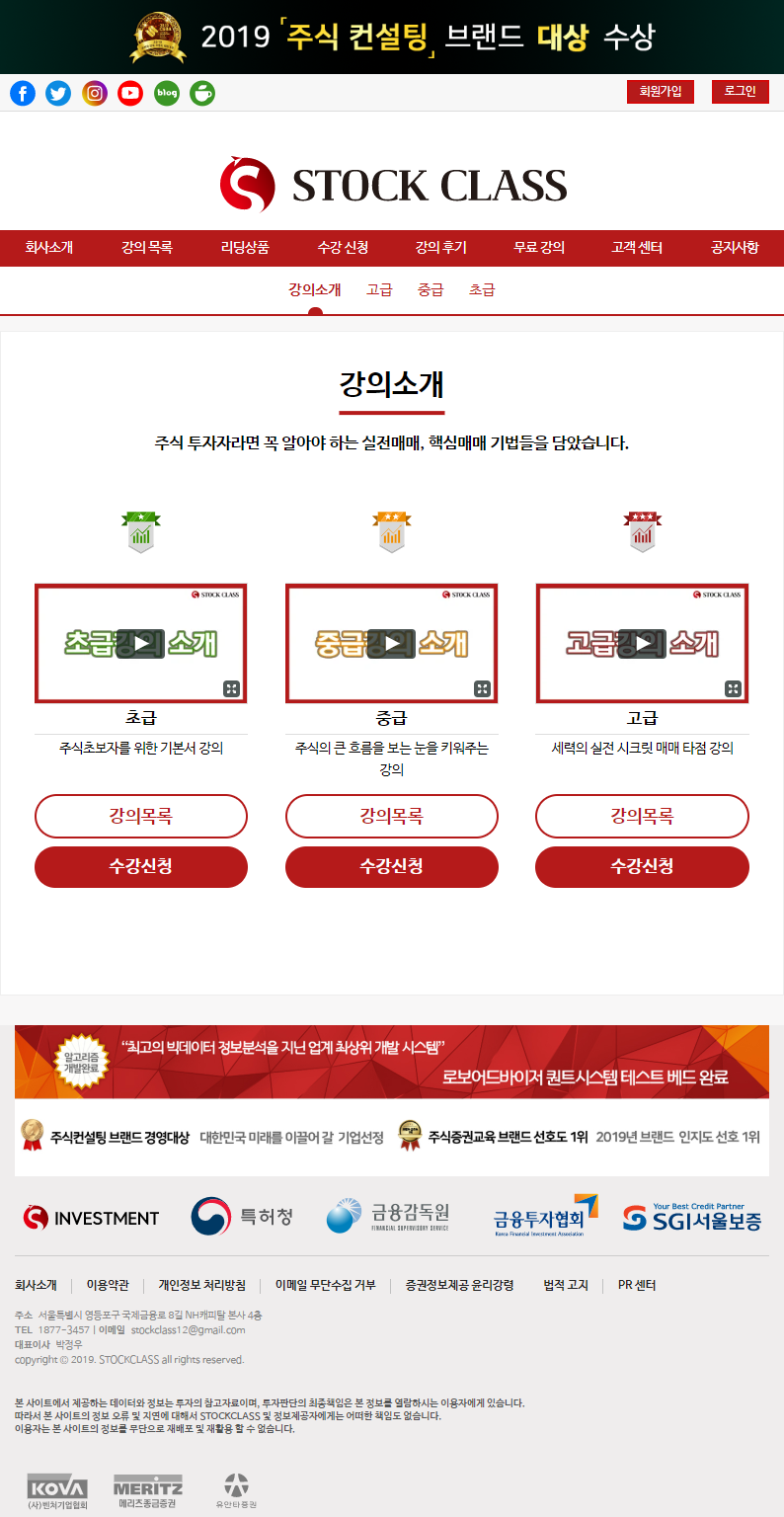Image resolution: width=784 pixels, height=1517 pixels.
Task: Open the YouTube social icon
Action: 130,94
